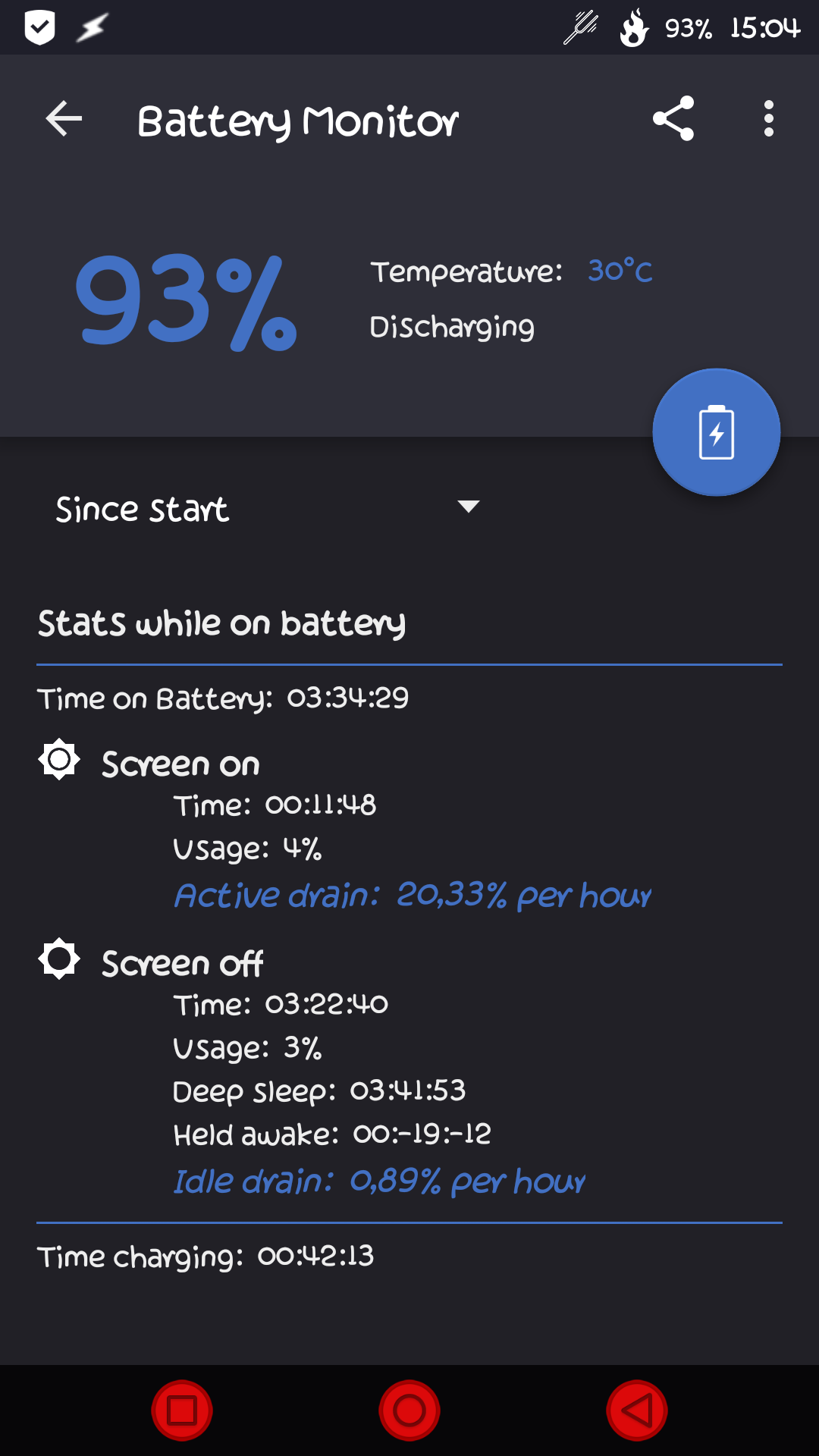Share the battery stats
The height and width of the screenshot is (1456, 819).
(x=673, y=118)
